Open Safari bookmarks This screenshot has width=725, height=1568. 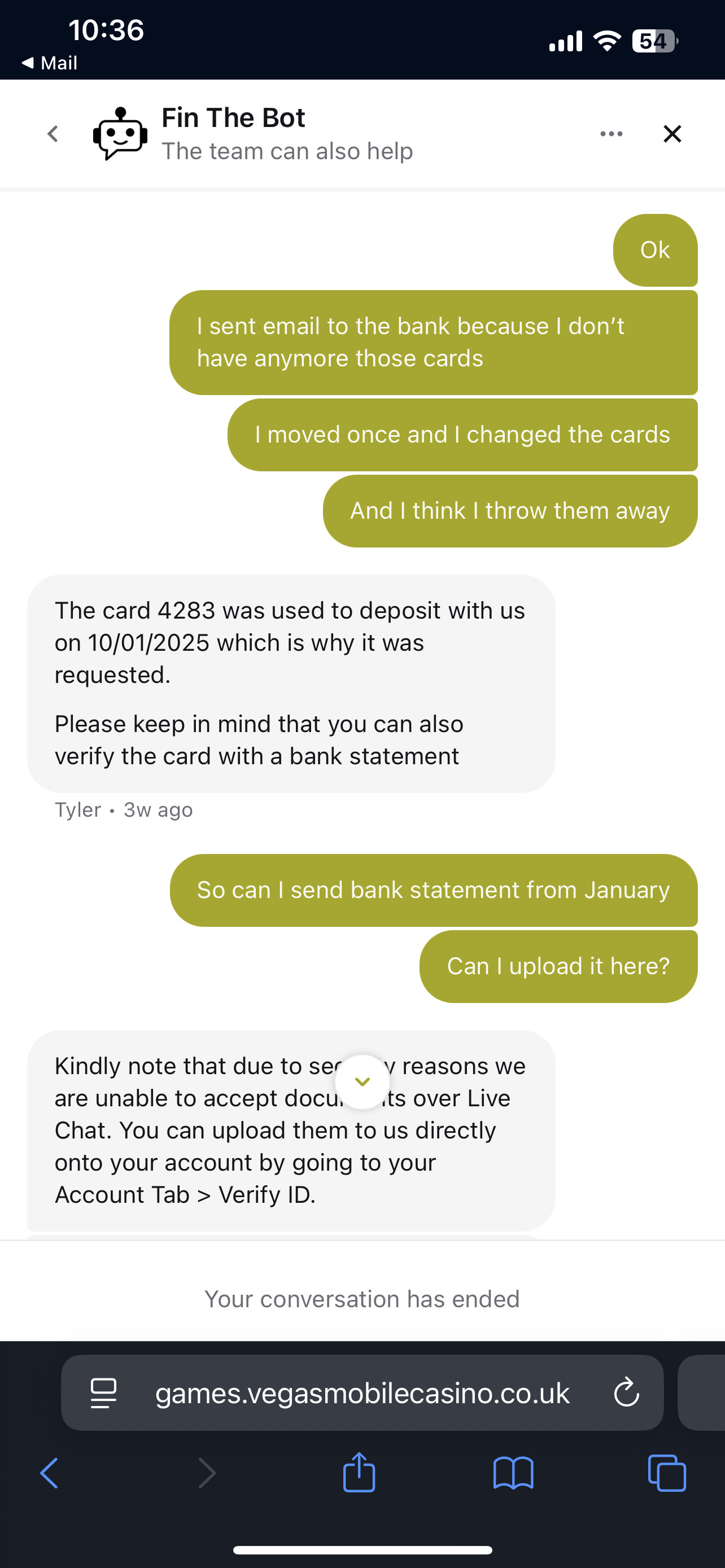(513, 1473)
